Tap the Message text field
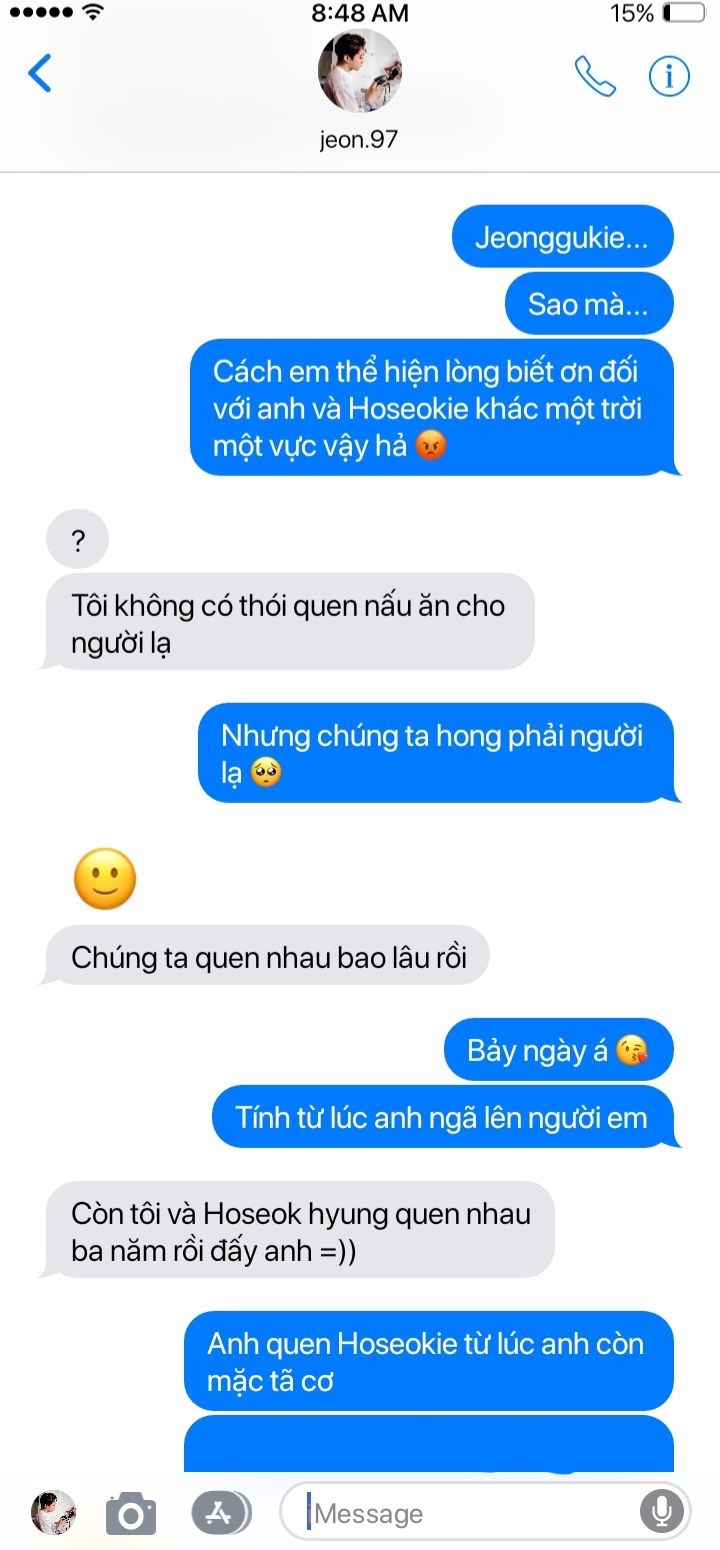Viewport: 720px width, 1550px height. click(470, 1513)
